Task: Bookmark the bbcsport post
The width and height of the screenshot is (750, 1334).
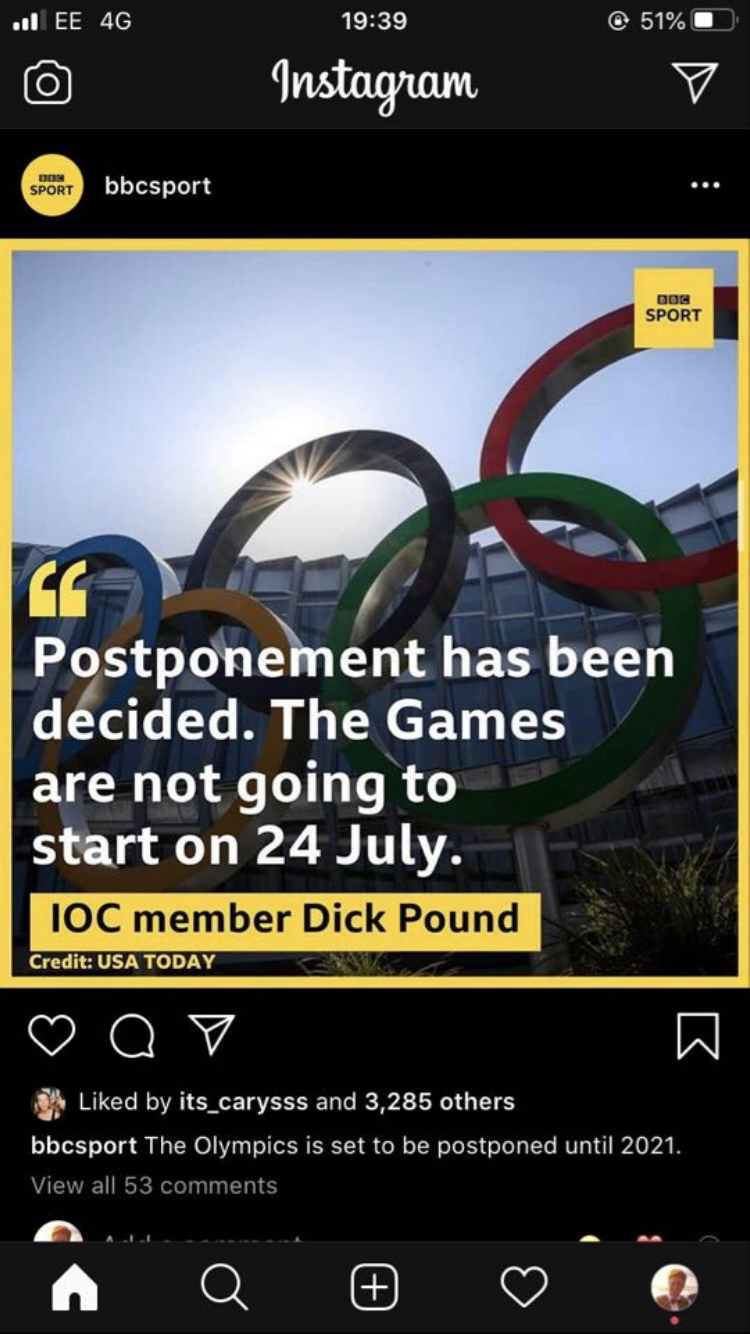Action: point(697,1035)
